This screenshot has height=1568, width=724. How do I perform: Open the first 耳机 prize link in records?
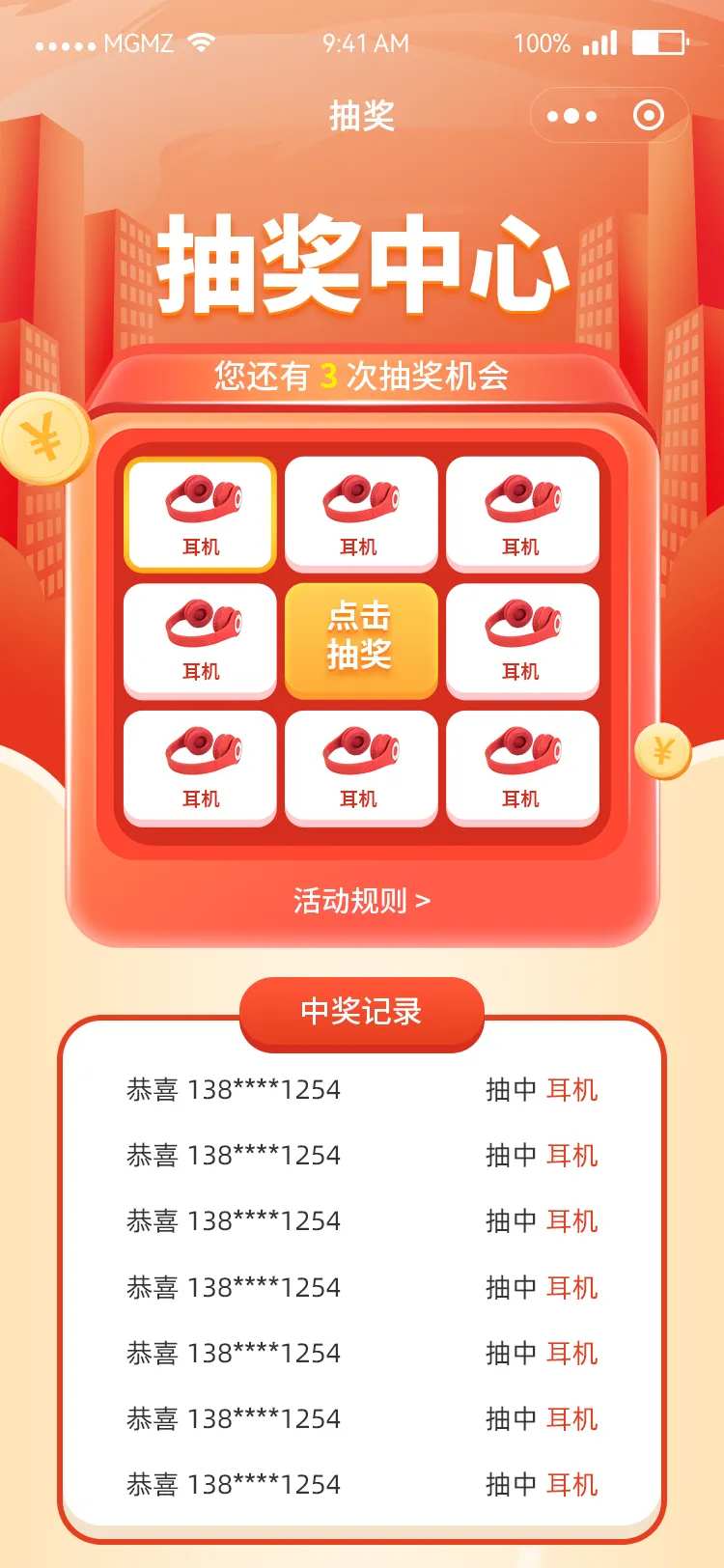tap(576, 1090)
